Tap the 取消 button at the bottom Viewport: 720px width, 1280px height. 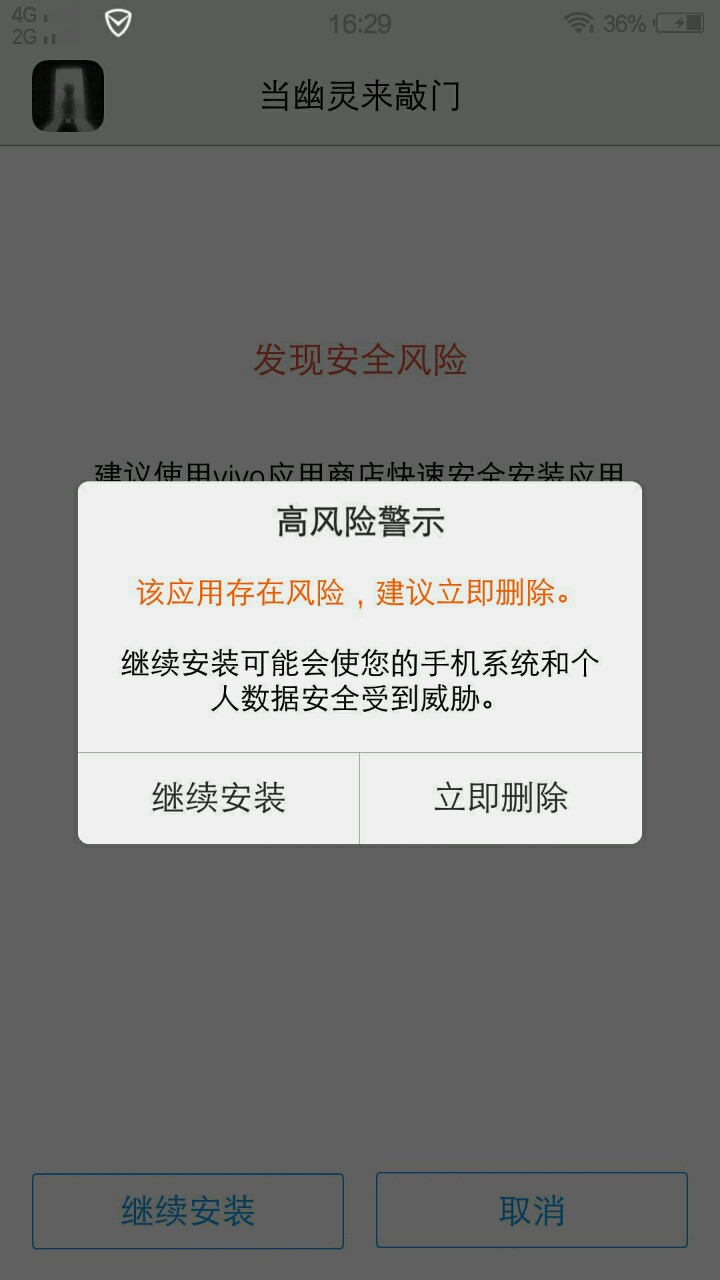[531, 1211]
